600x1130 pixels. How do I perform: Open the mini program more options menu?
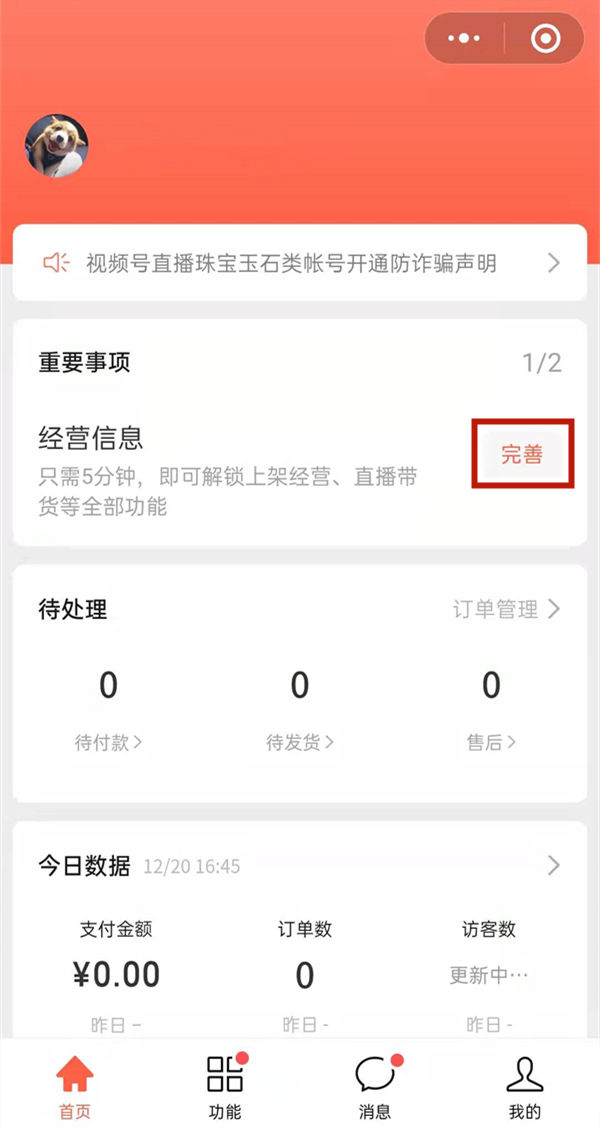tap(464, 39)
